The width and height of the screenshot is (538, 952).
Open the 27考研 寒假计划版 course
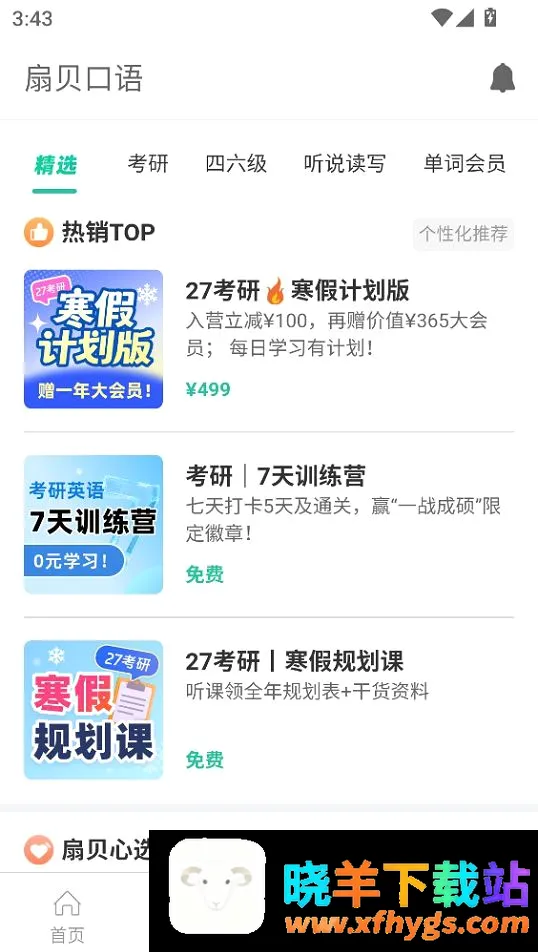point(269,339)
